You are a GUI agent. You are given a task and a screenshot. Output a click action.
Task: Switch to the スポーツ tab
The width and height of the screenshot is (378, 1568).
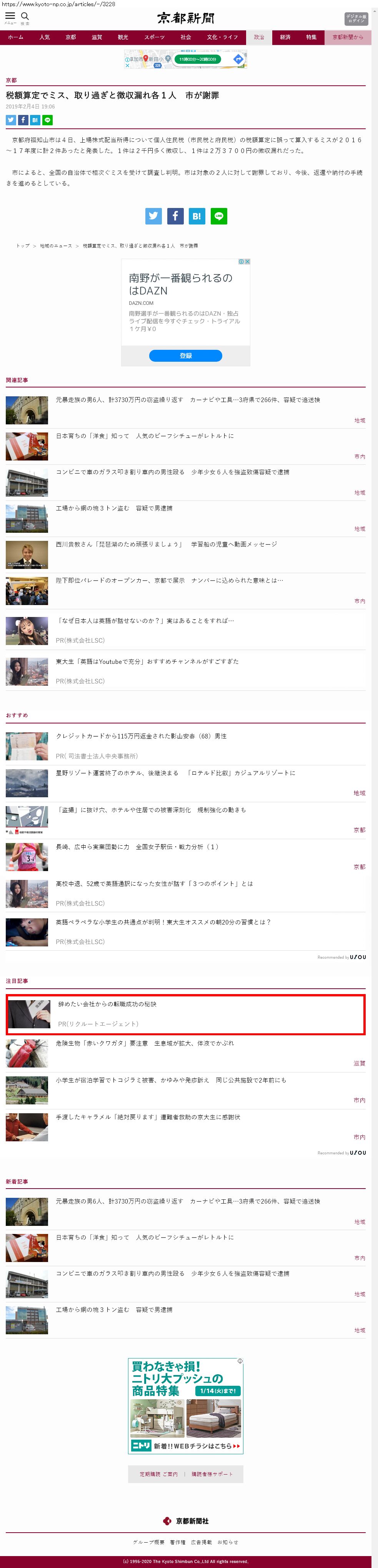tap(154, 38)
